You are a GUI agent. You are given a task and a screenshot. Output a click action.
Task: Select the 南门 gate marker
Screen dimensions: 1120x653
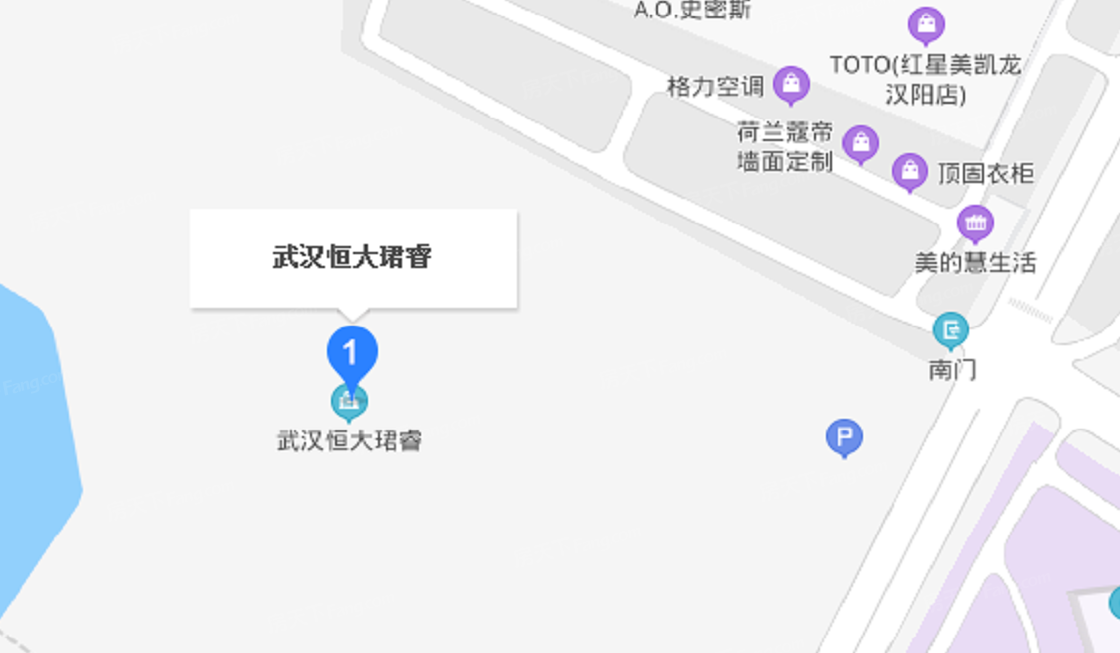950,329
